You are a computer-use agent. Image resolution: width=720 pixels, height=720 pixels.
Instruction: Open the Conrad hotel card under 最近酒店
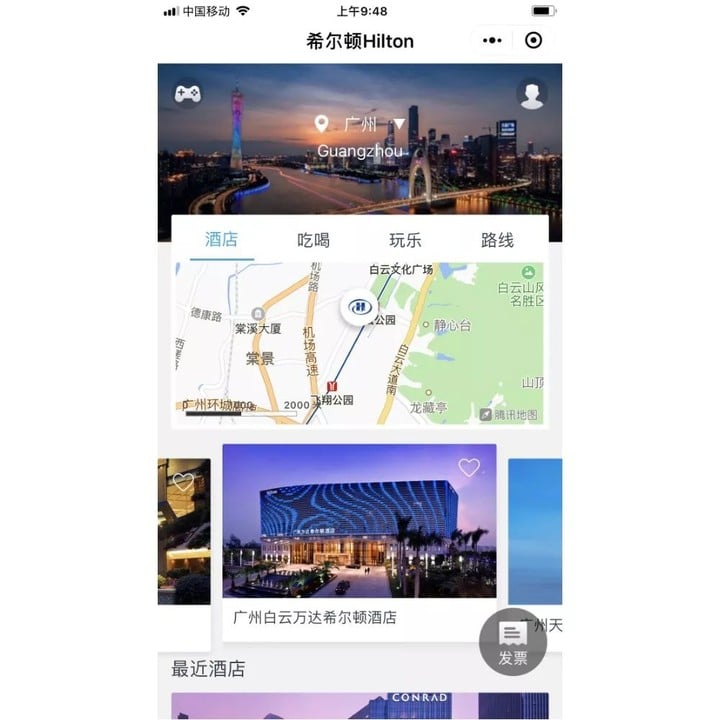click(x=360, y=706)
